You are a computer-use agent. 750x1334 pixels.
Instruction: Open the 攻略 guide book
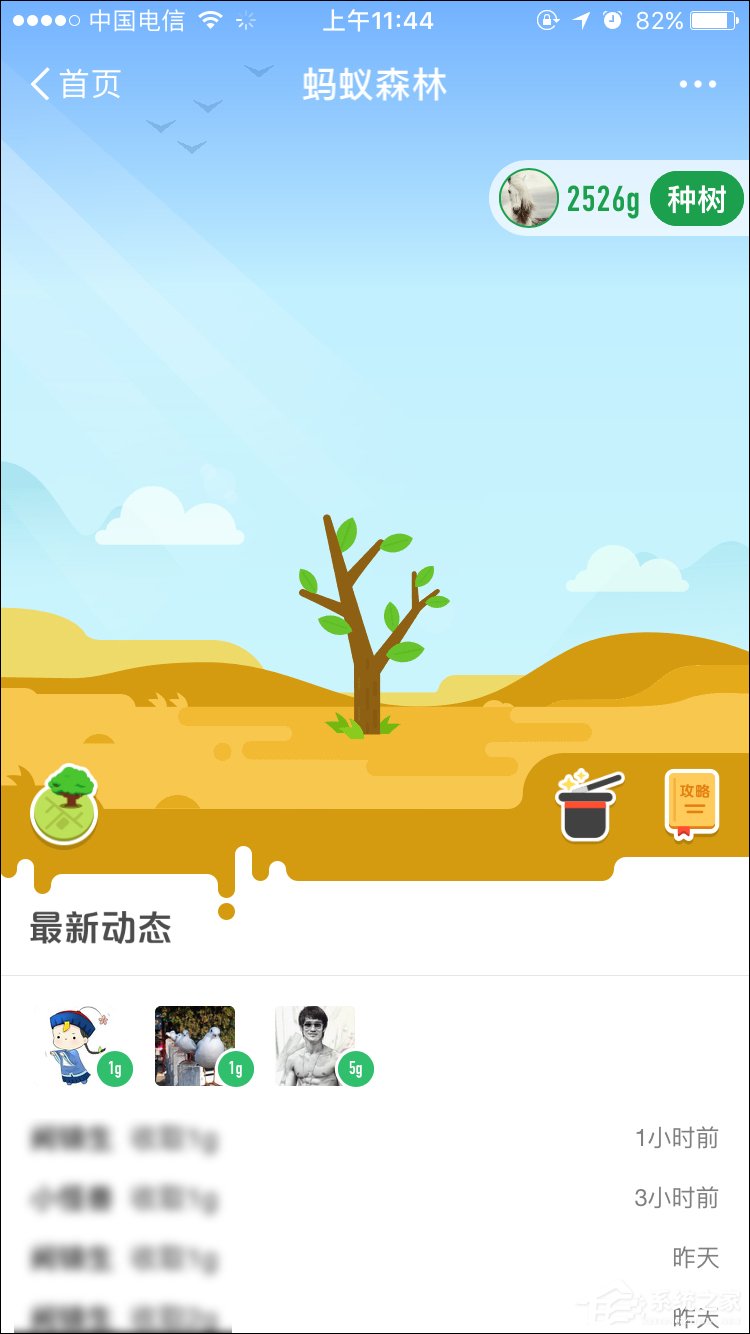click(692, 803)
